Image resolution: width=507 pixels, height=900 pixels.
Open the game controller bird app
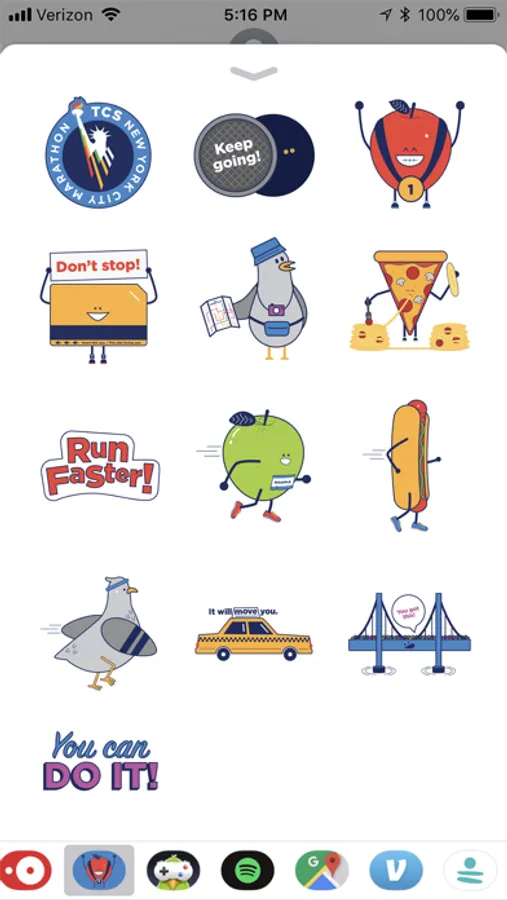[x=173, y=870]
